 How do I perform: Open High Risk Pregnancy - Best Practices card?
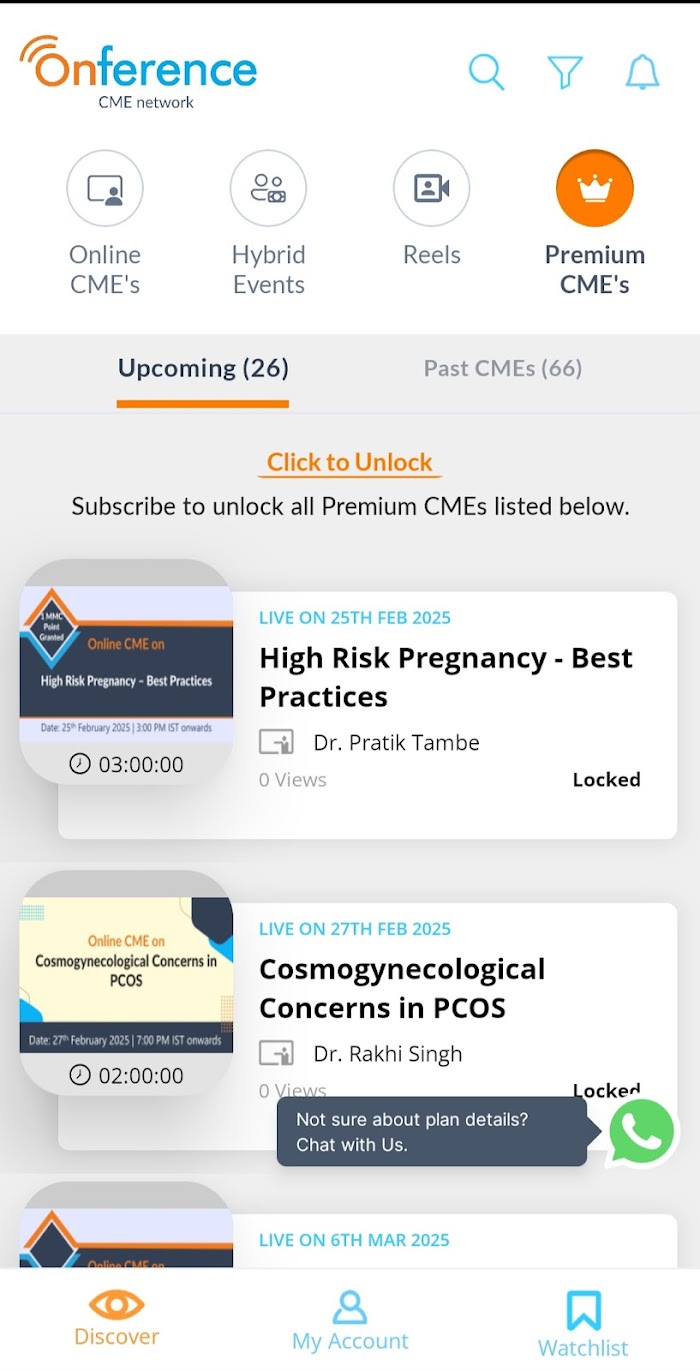coord(446,677)
